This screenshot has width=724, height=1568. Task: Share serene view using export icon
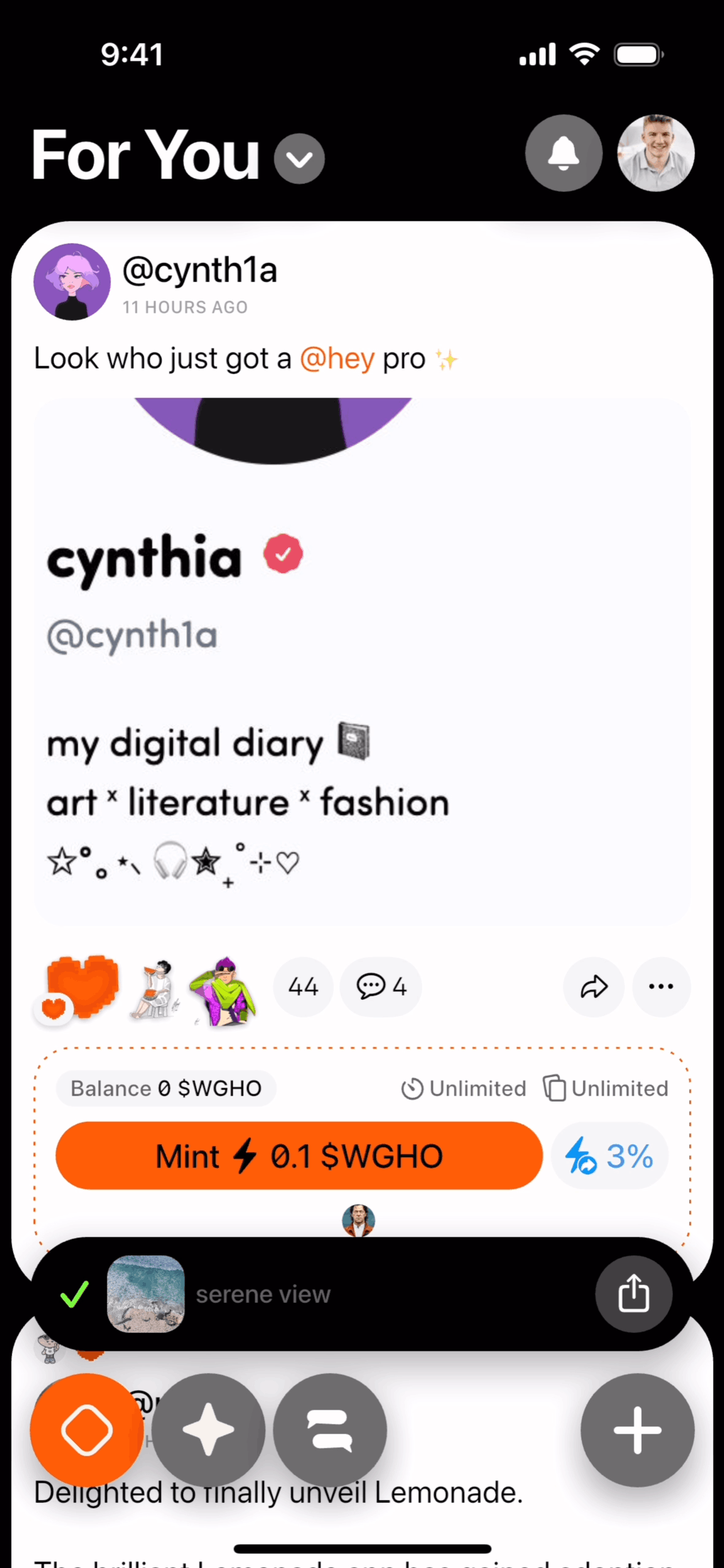click(633, 1294)
